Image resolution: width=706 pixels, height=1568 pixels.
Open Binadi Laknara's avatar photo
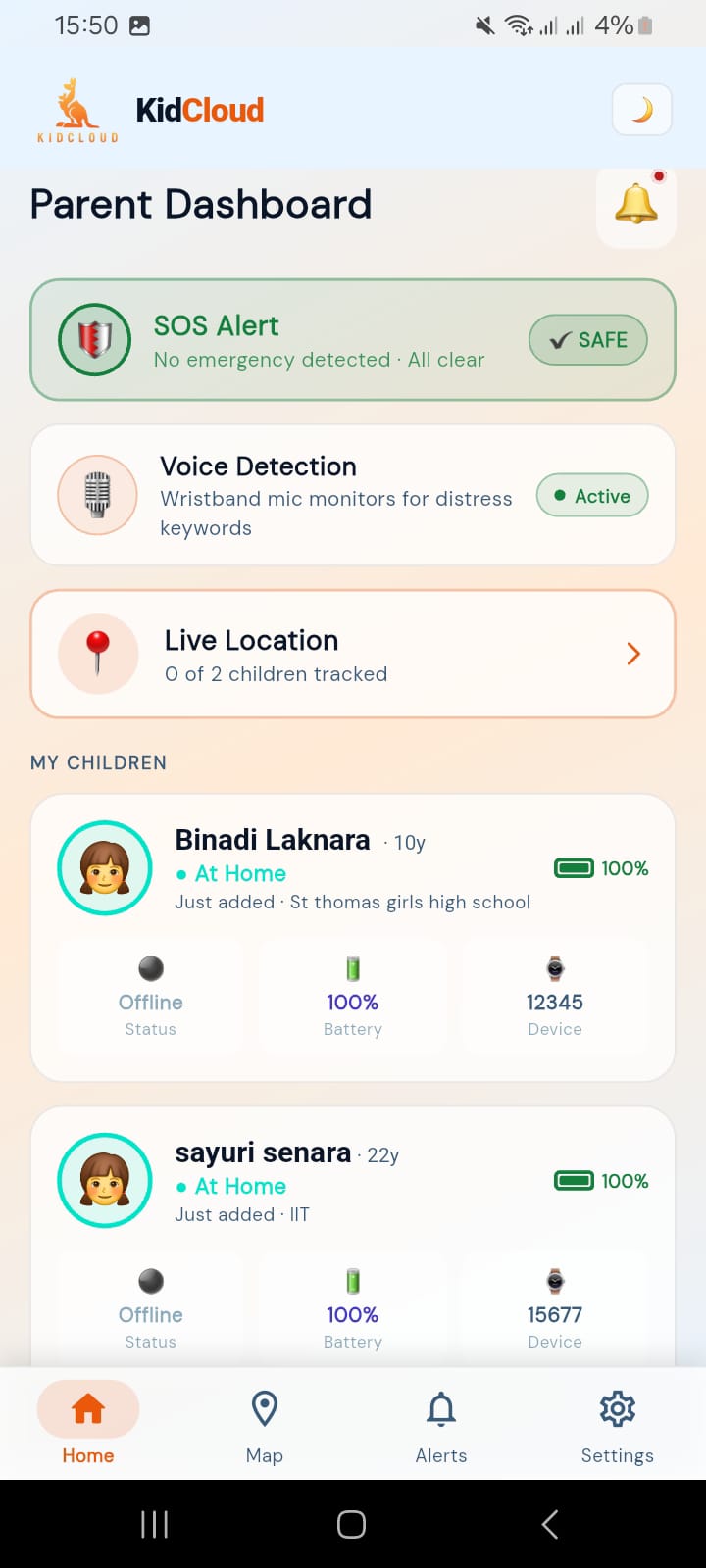click(104, 867)
